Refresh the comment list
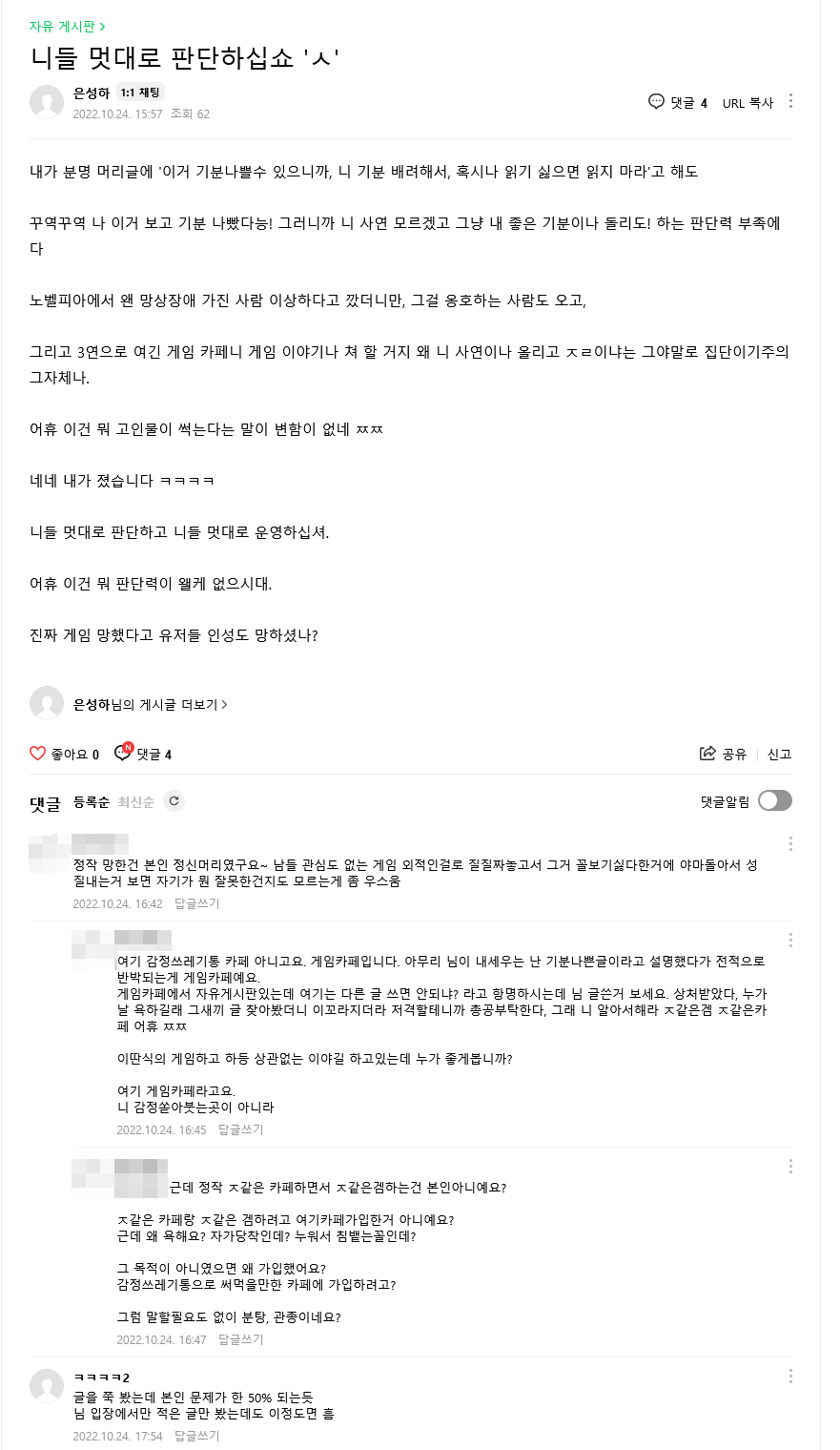This screenshot has width=840, height=1450. pyautogui.click(x=174, y=801)
